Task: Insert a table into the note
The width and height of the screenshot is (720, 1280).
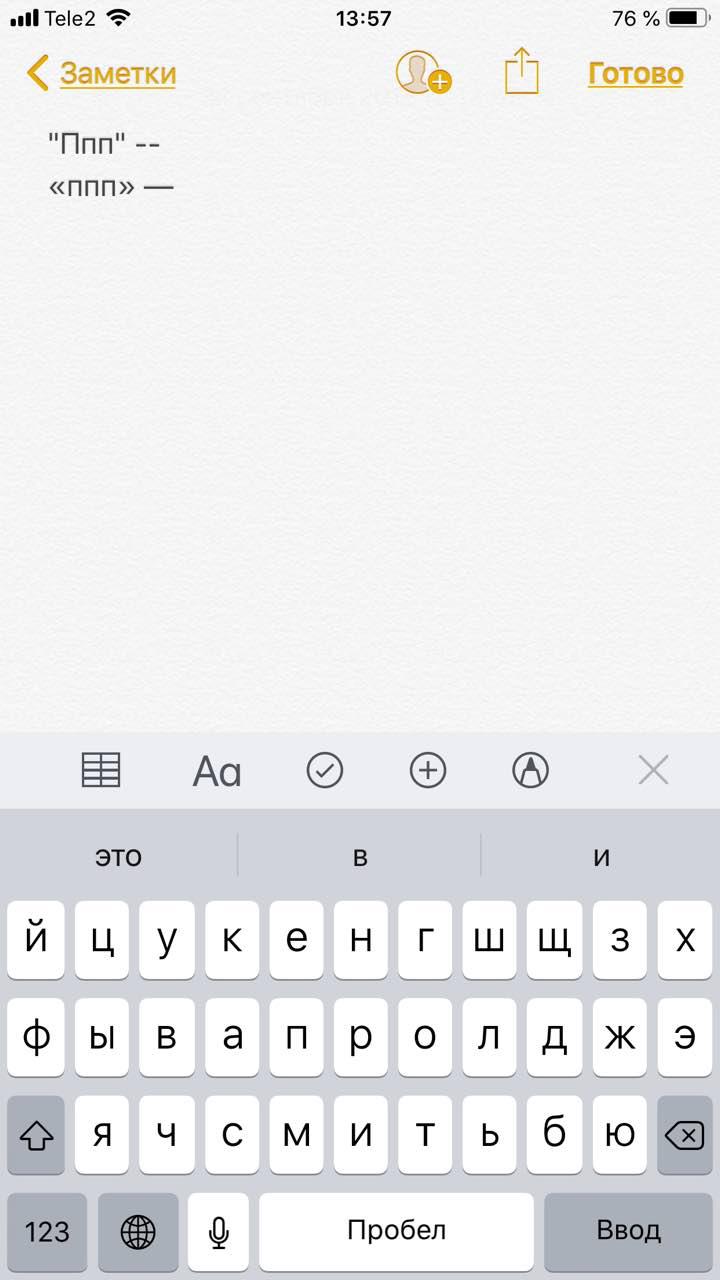Action: click(101, 770)
